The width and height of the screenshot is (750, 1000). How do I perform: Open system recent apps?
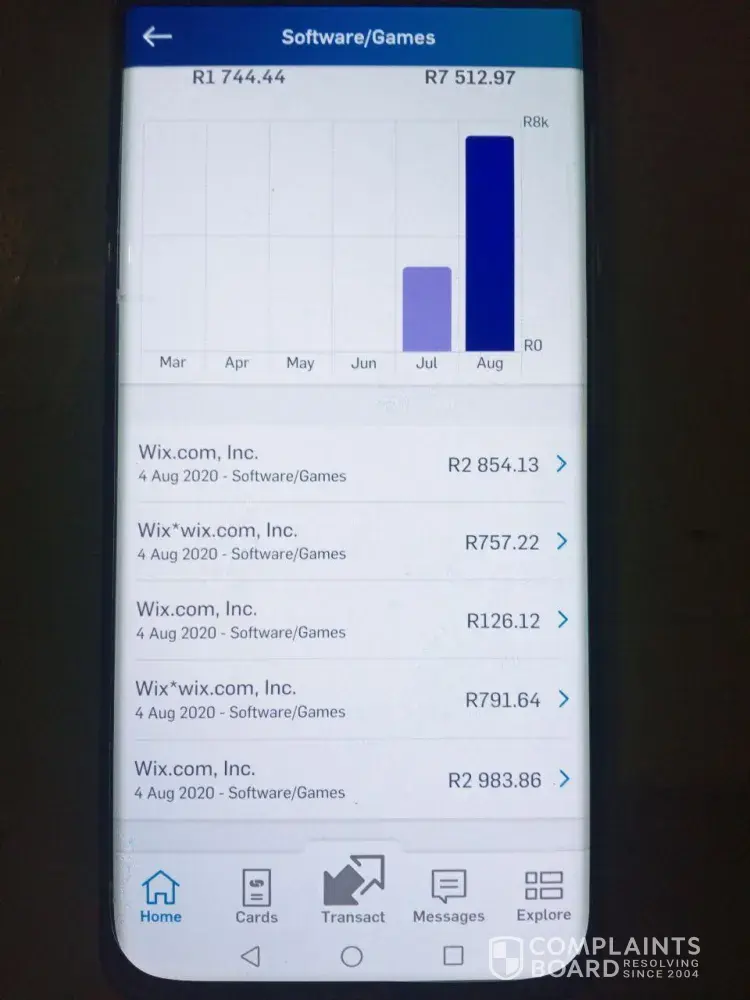[453, 956]
